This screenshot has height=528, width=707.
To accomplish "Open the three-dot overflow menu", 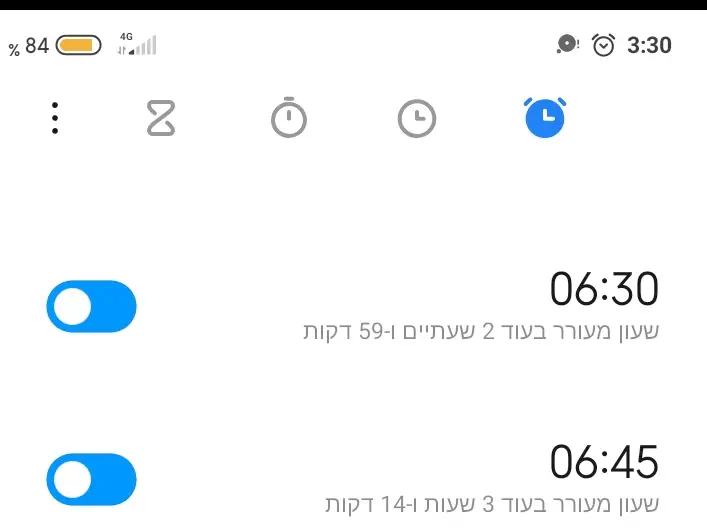I will coord(55,119).
